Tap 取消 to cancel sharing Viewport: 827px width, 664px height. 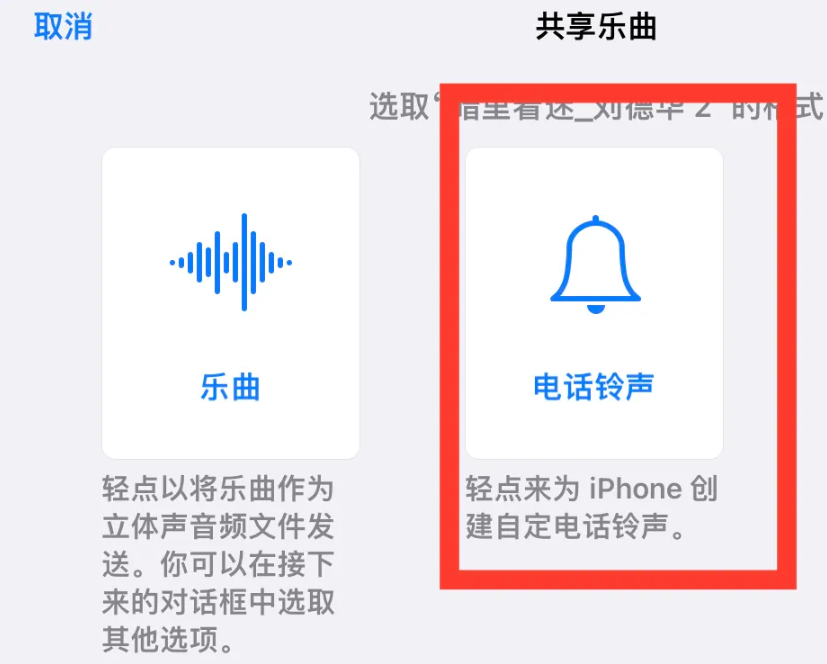coord(63,27)
